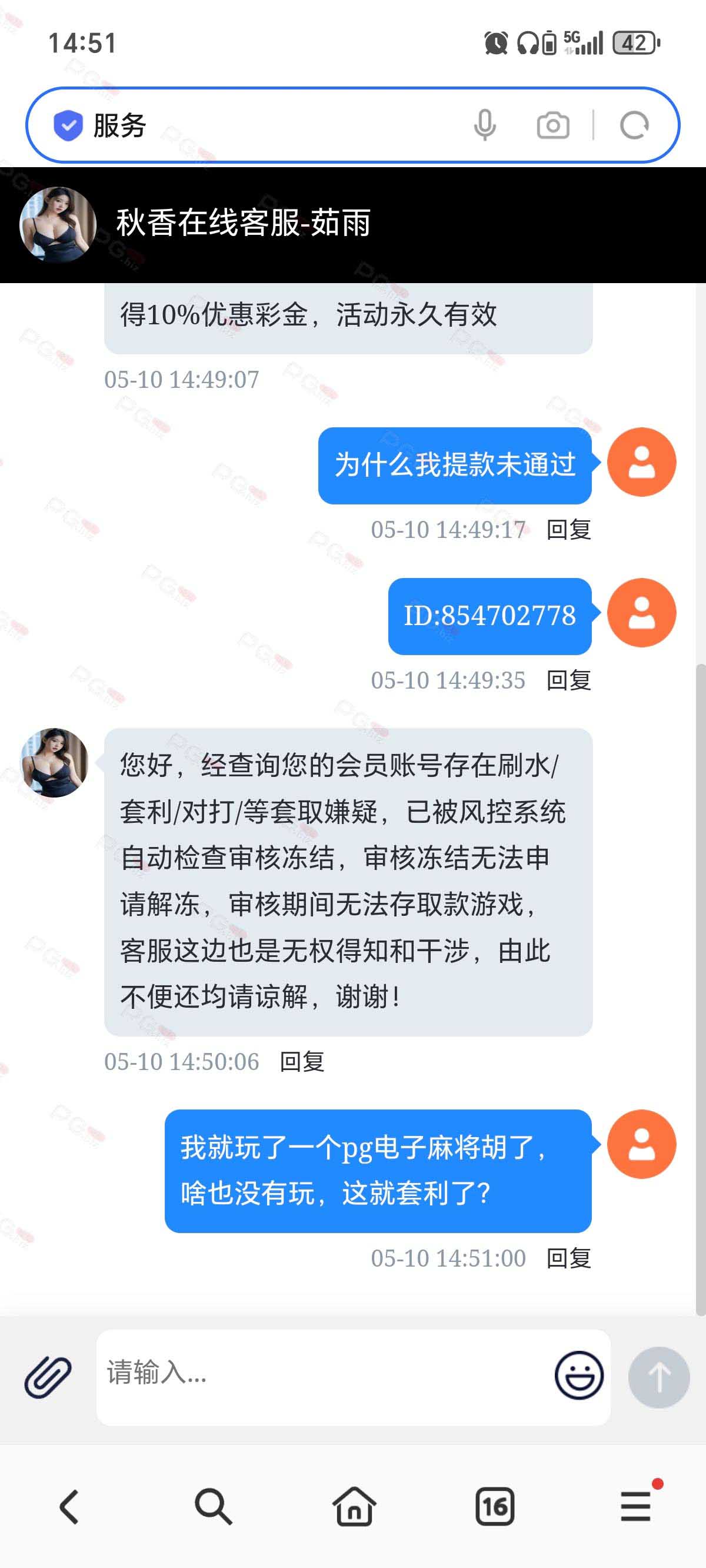Tap 回复 under the 为什么我提款未通过 message
Screen dimensions: 706x1568
tap(568, 530)
